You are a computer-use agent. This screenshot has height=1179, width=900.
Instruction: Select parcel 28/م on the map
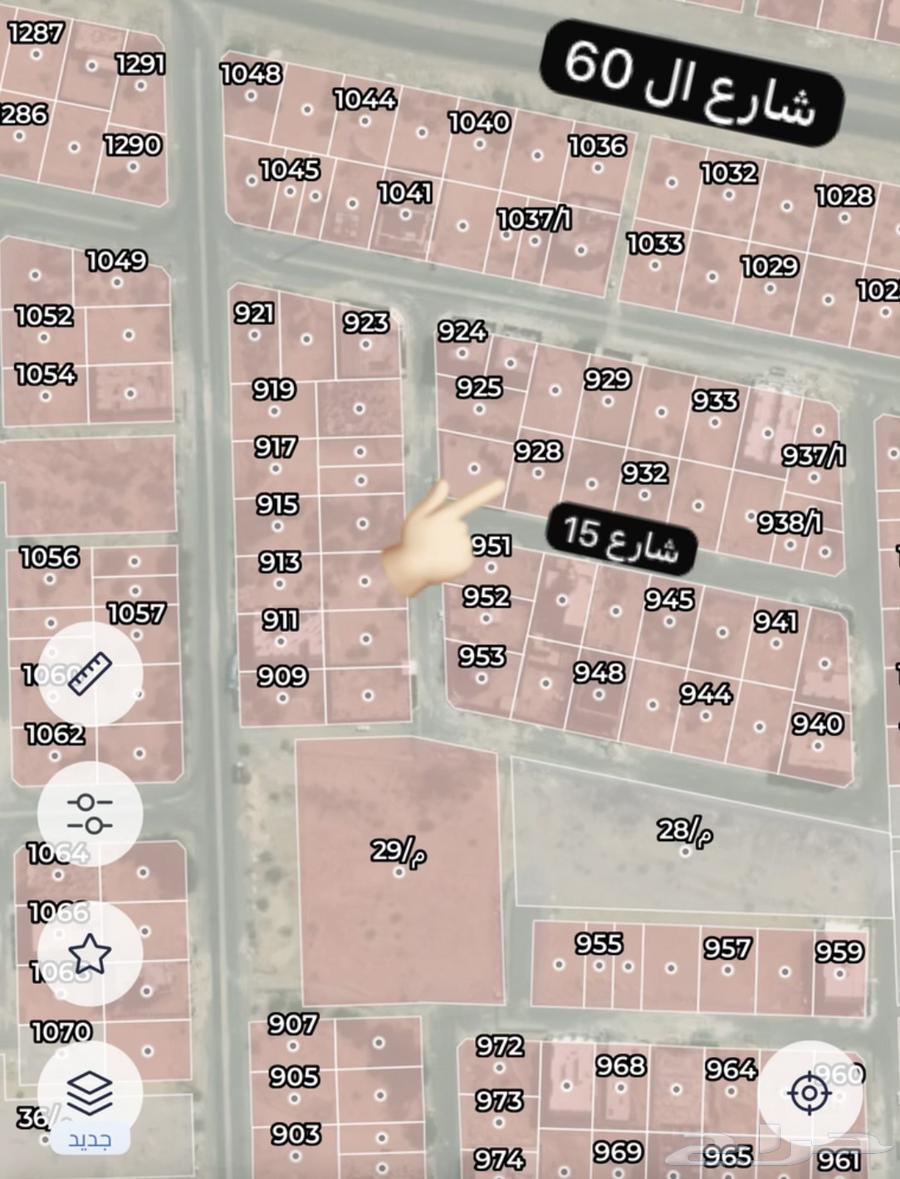(x=685, y=850)
